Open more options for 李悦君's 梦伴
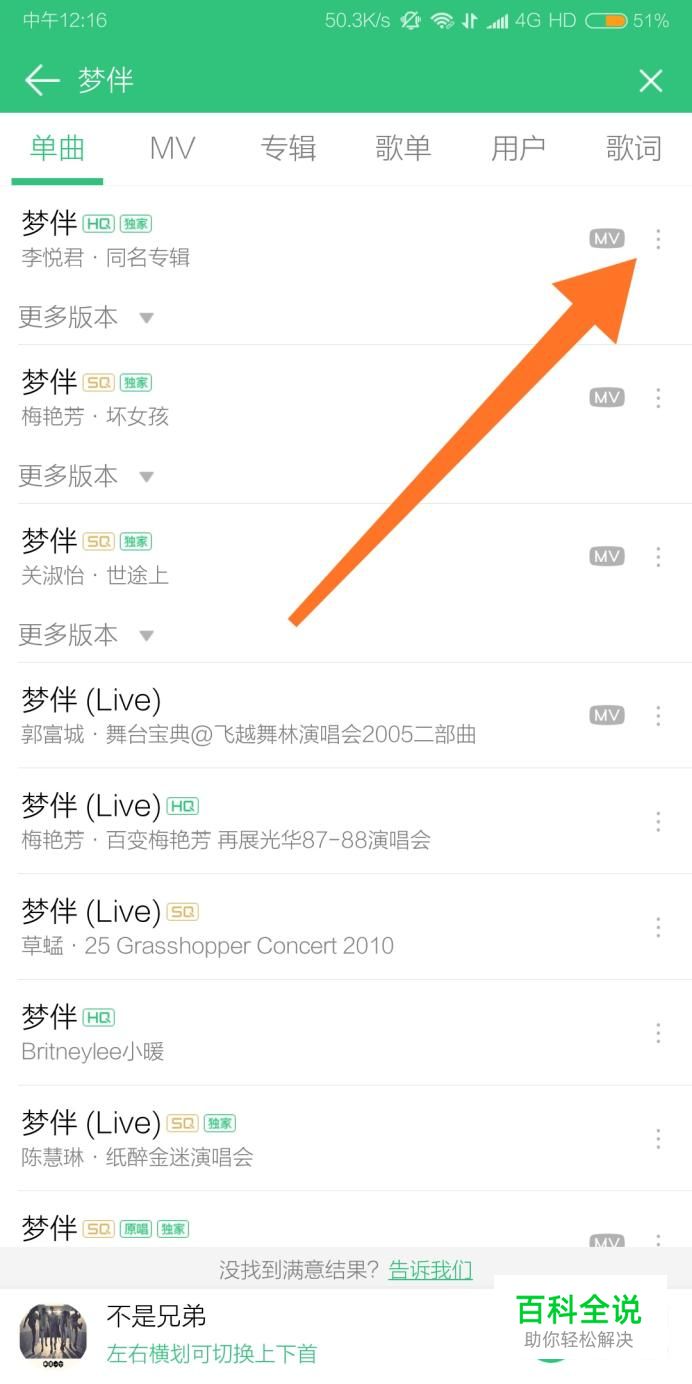 click(658, 239)
